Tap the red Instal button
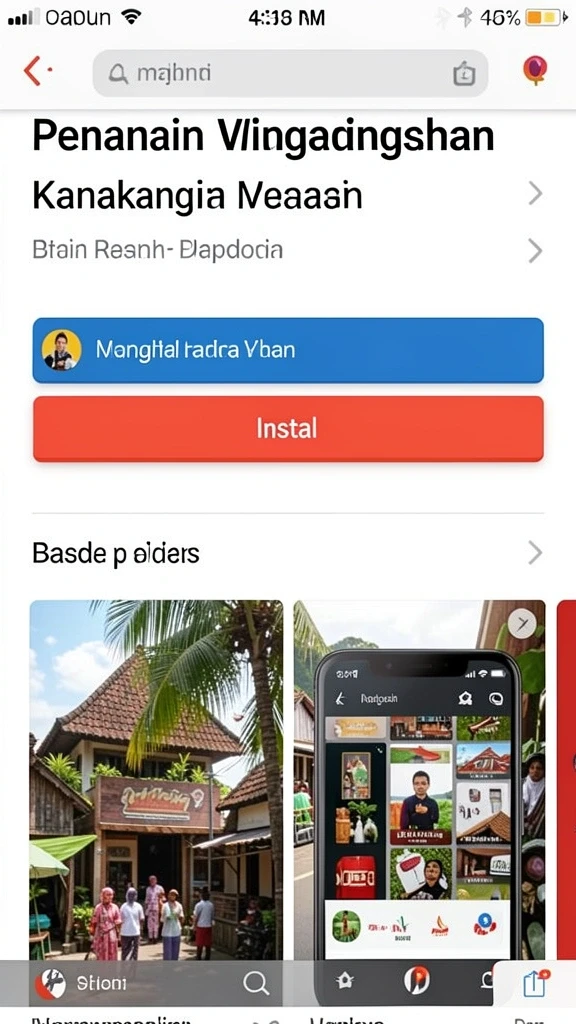This screenshot has height=1024, width=576. [288, 429]
